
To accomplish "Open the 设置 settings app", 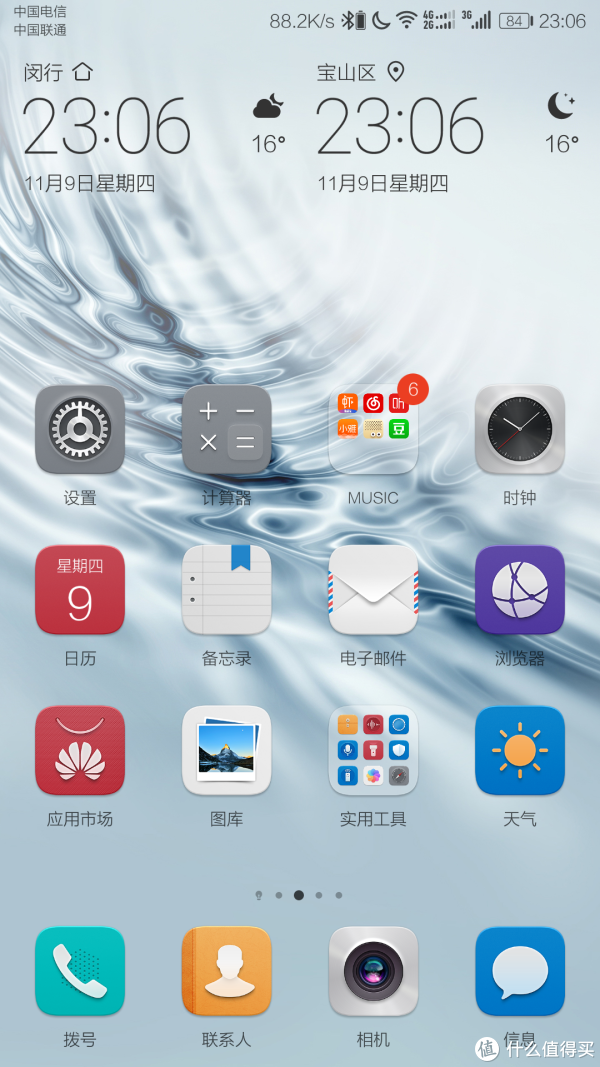I will (80, 429).
